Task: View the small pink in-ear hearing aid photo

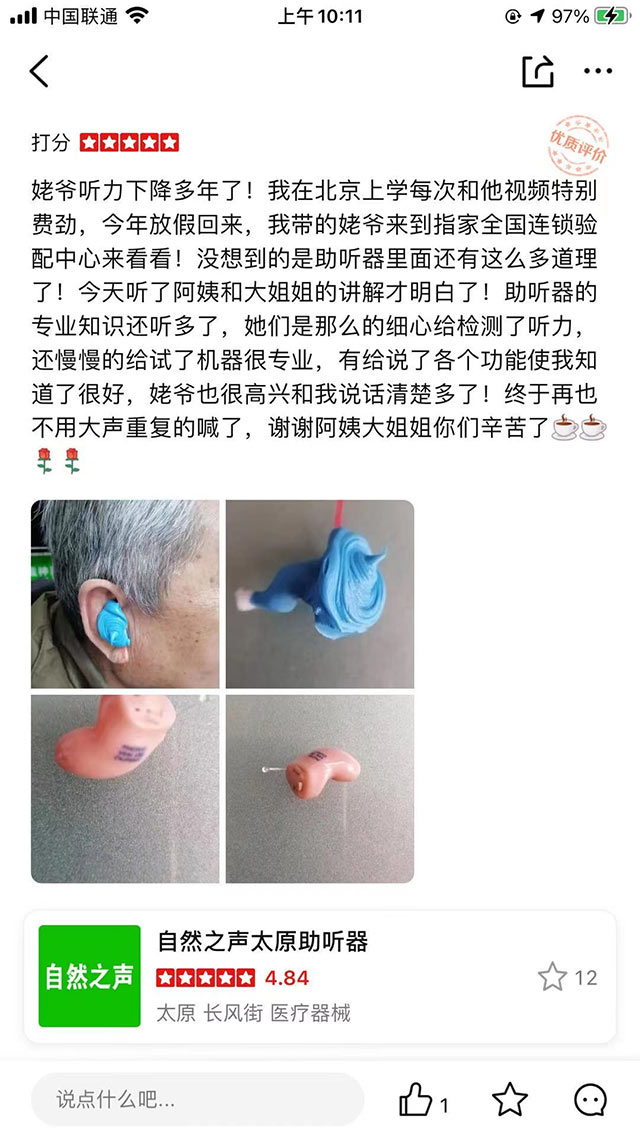Action: tap(320, 789)
